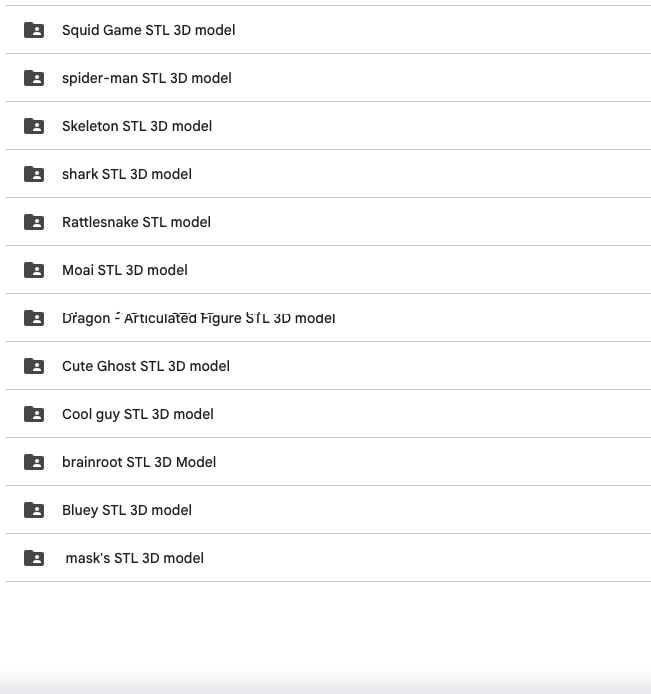
Task: Open Dragon - Articulated Figure STL folder
Action: (x=328, y=318)
